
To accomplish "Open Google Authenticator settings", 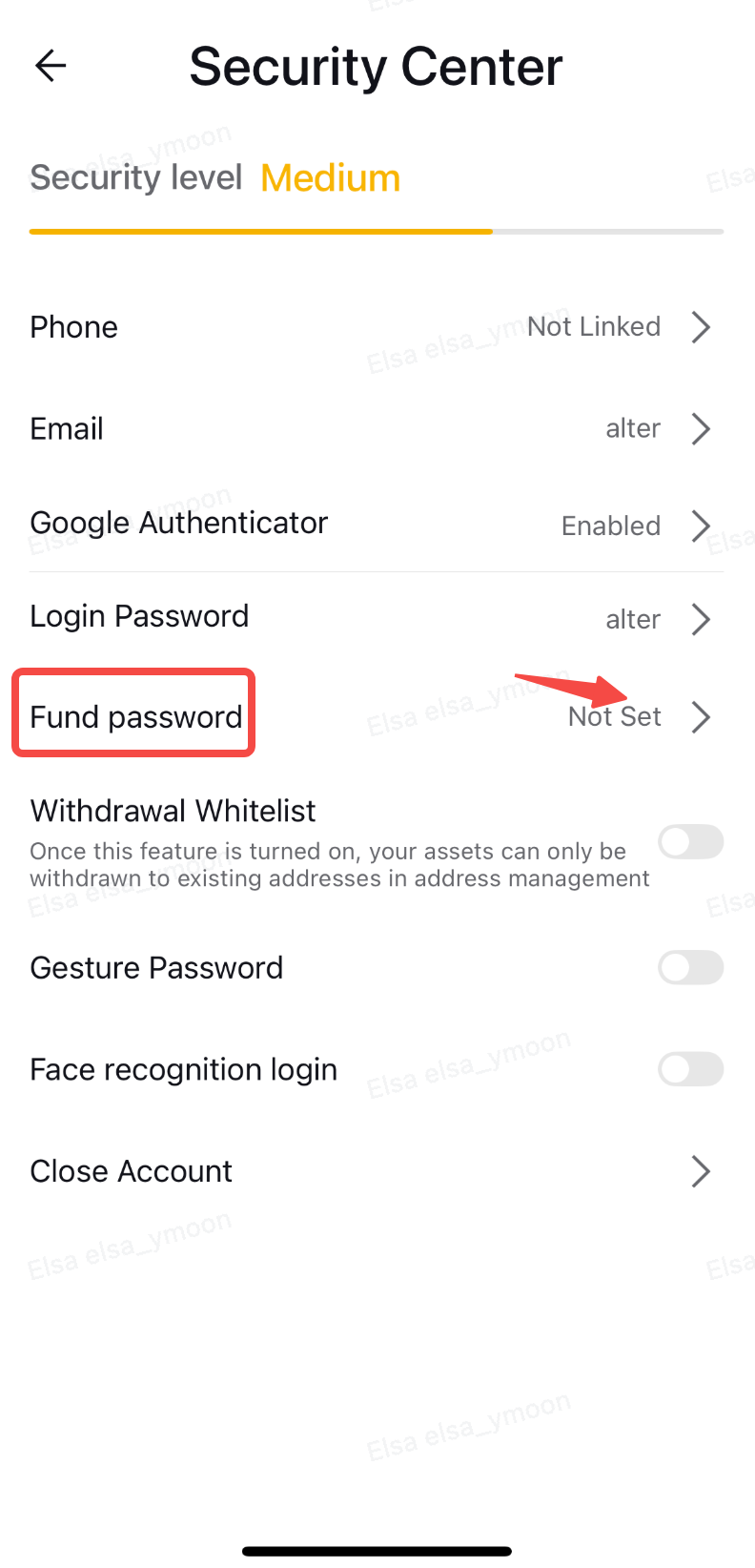I will 376,524.
